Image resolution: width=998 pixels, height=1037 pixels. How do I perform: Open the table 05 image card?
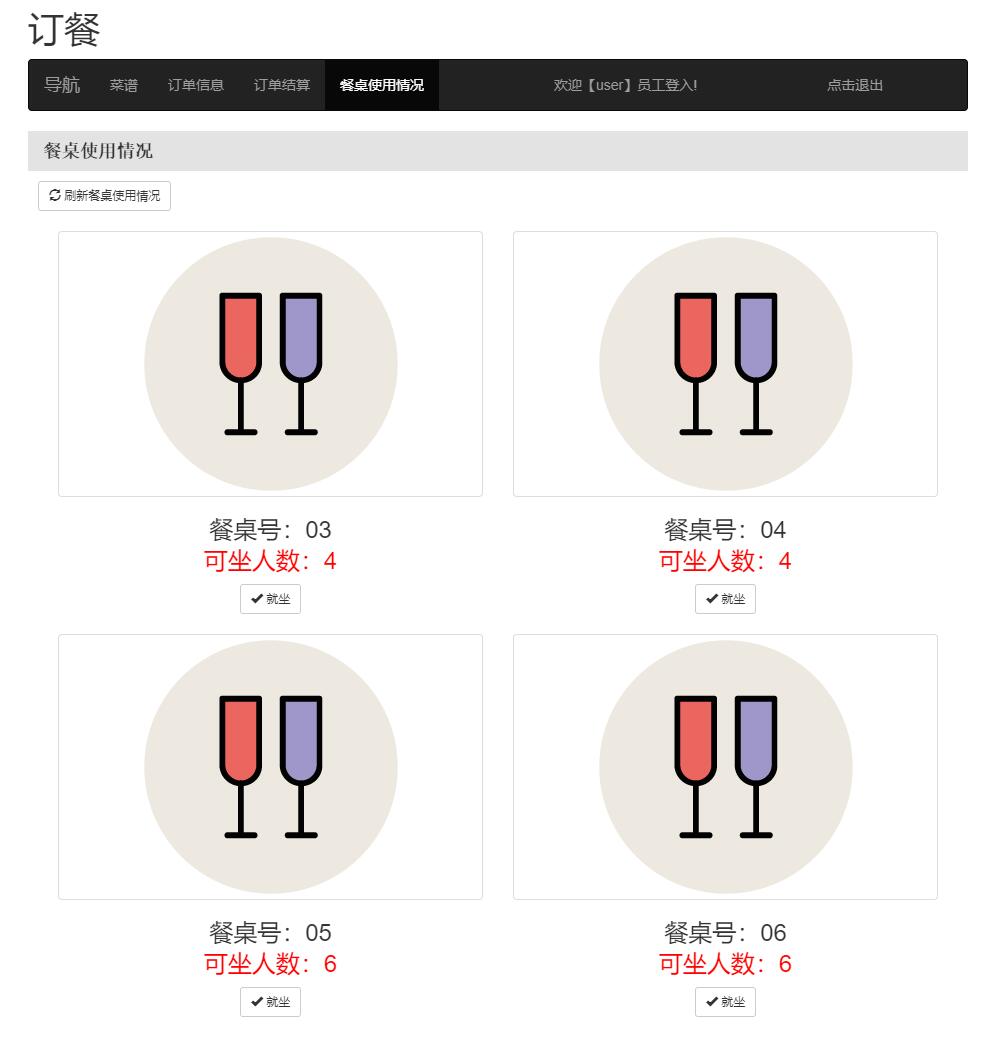270,767
